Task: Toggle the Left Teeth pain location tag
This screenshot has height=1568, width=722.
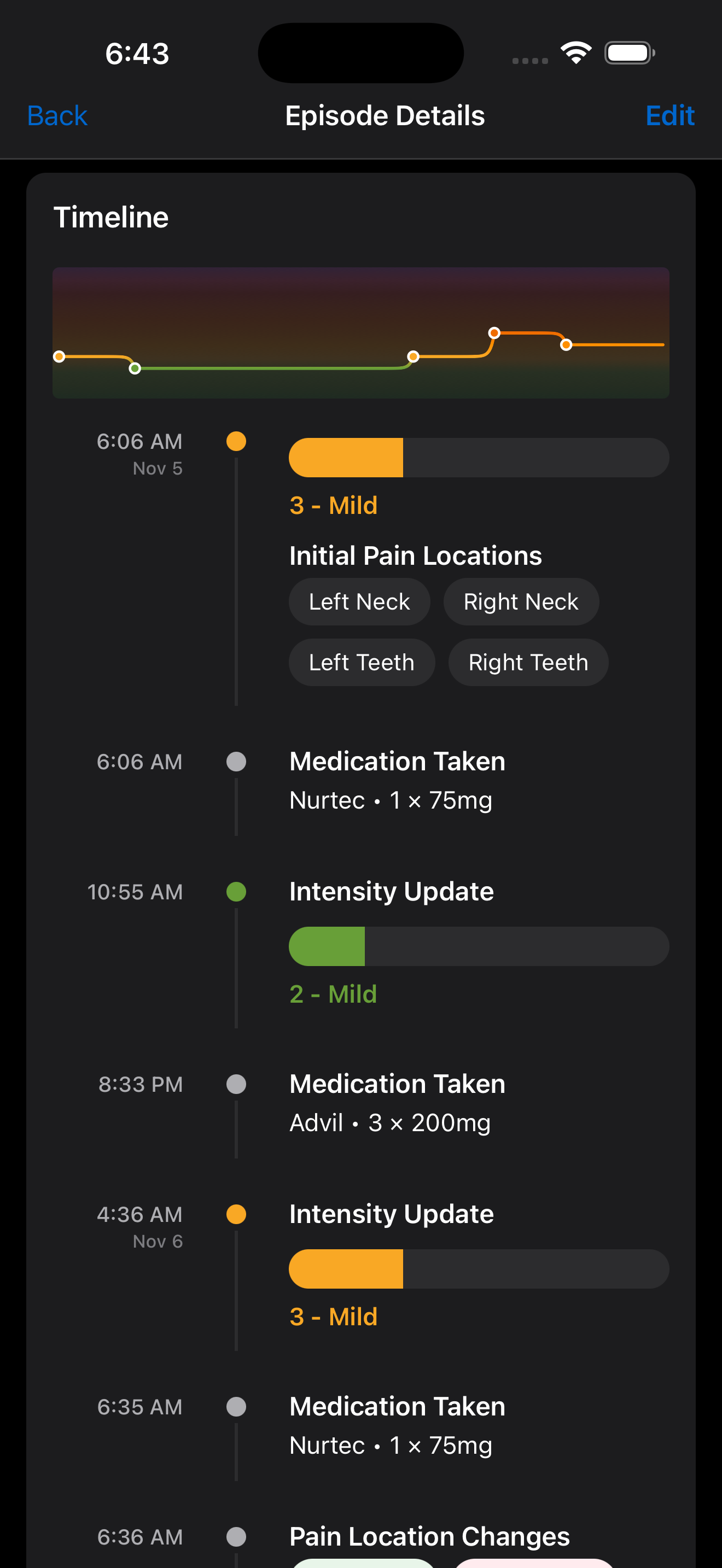Action: click(362, 662)
